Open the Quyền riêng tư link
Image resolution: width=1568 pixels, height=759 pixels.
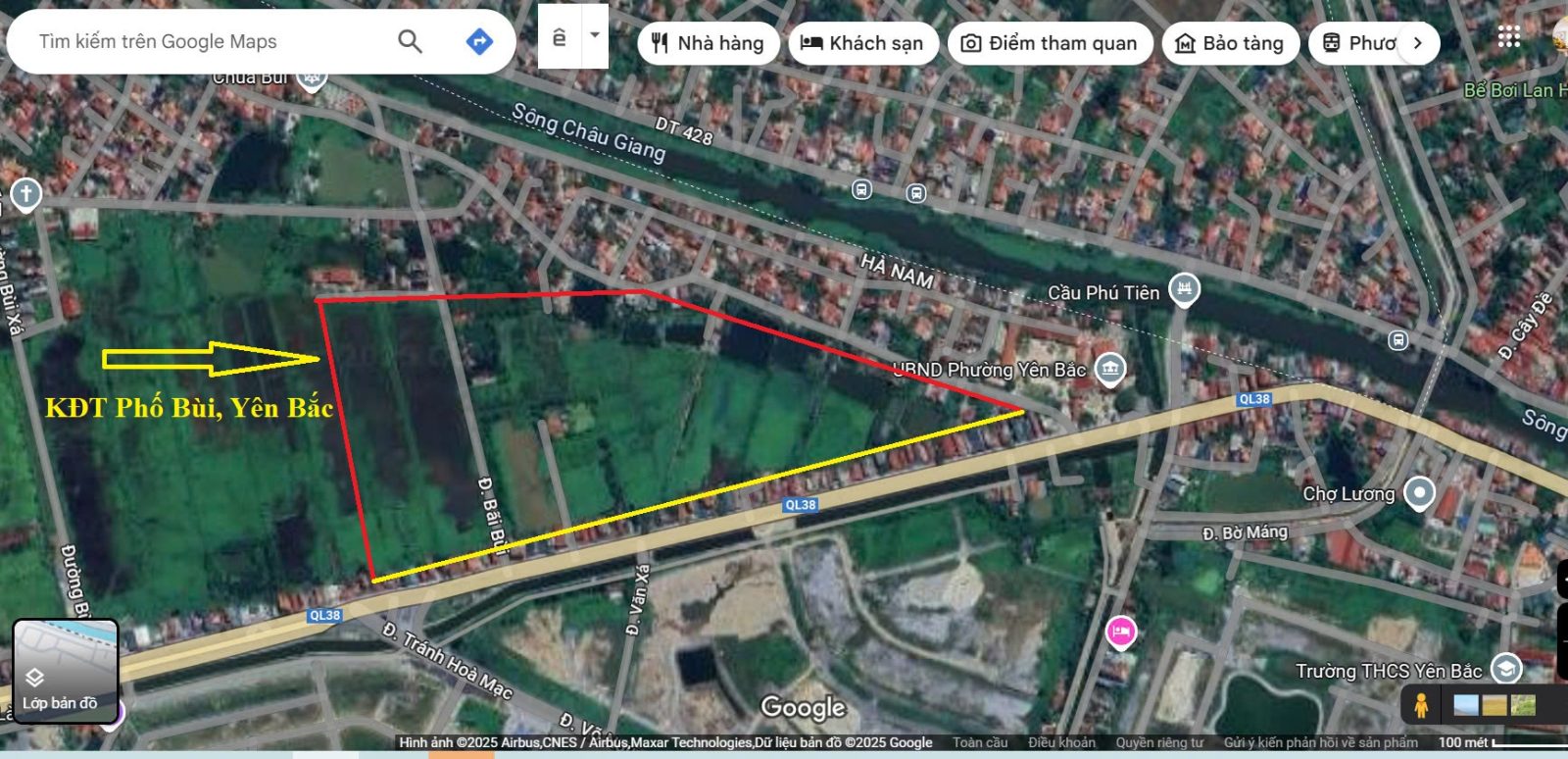pos(1158,742)
